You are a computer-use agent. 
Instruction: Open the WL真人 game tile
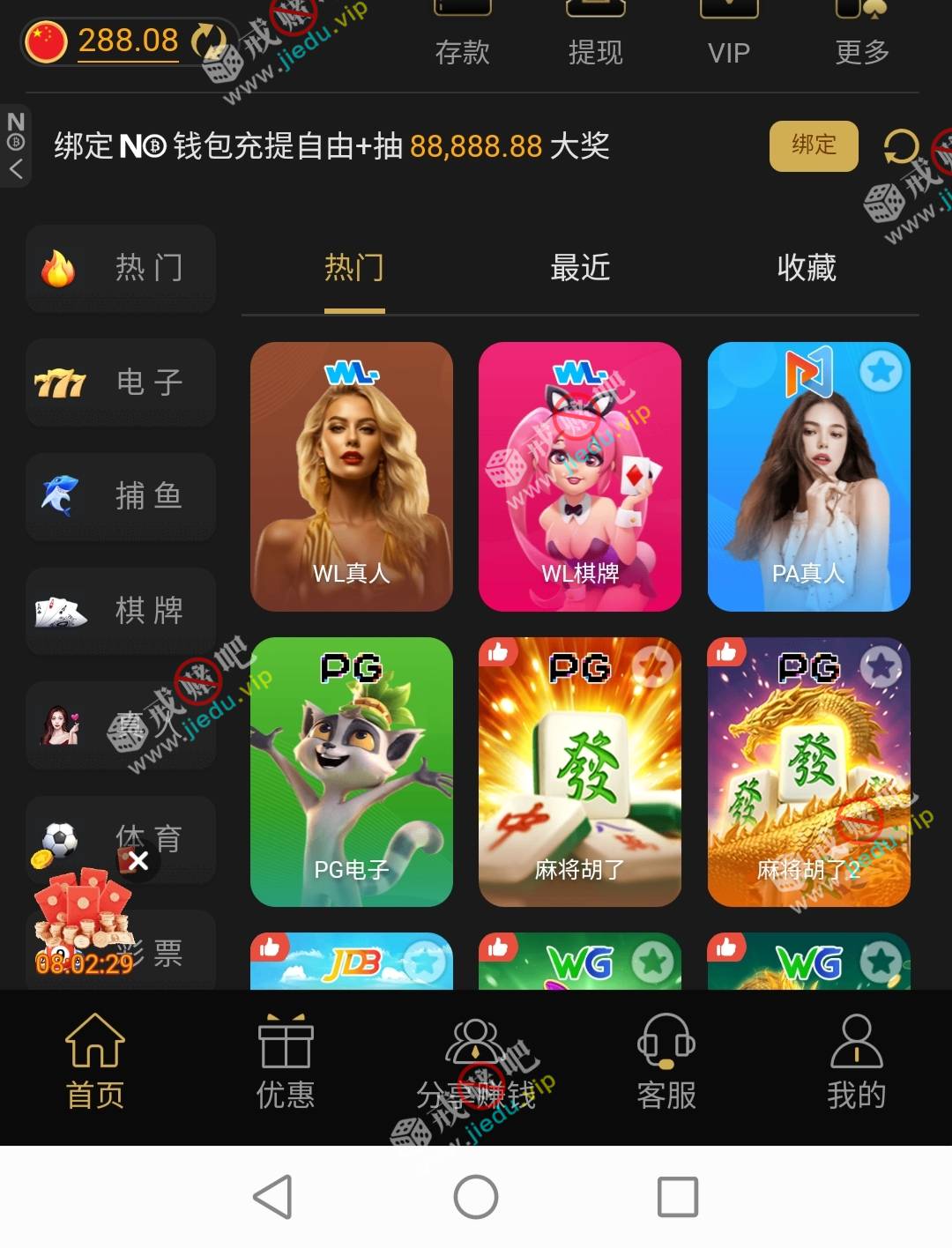352,476
